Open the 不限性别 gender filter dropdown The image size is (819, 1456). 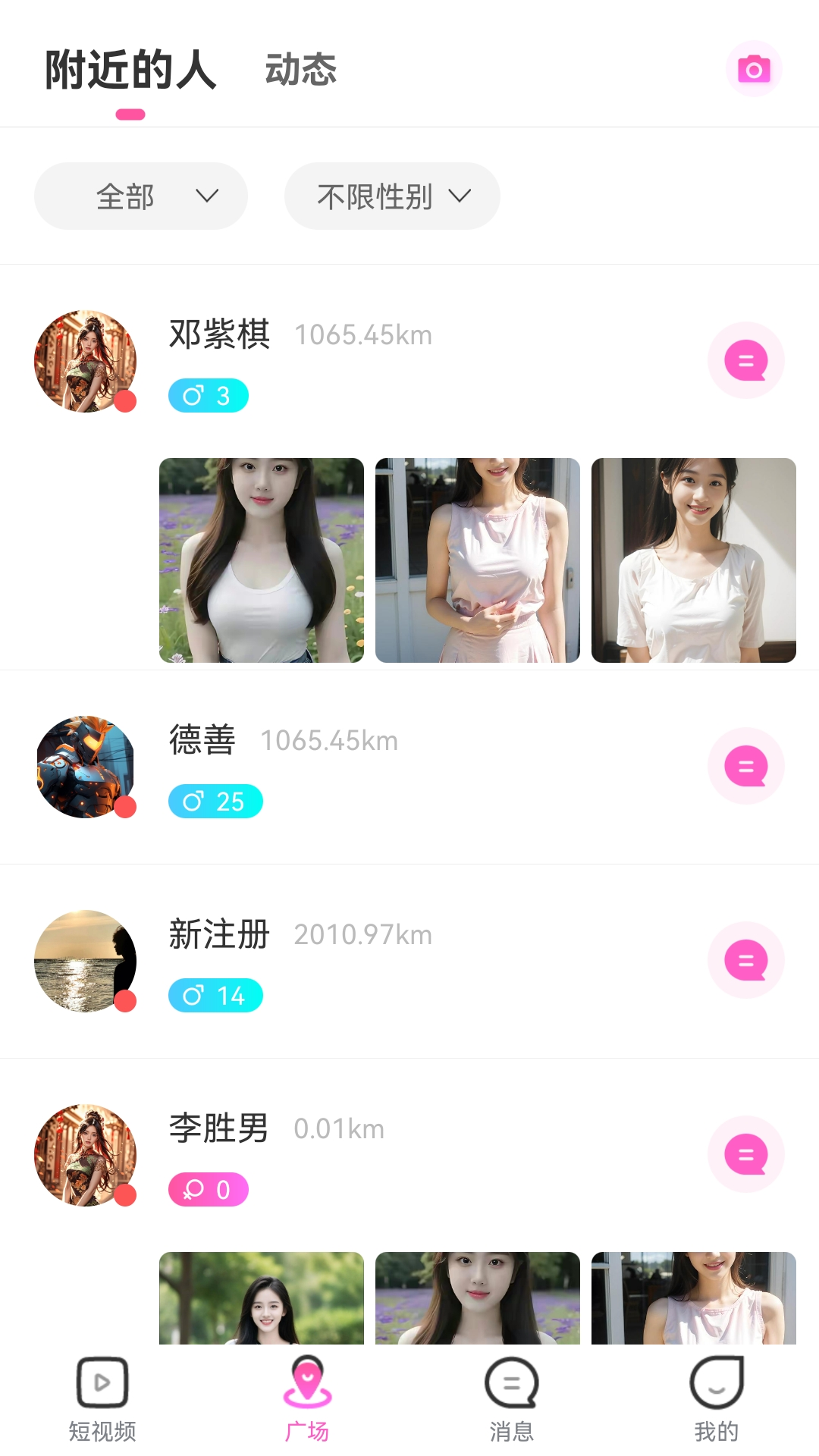click(391, 196)
